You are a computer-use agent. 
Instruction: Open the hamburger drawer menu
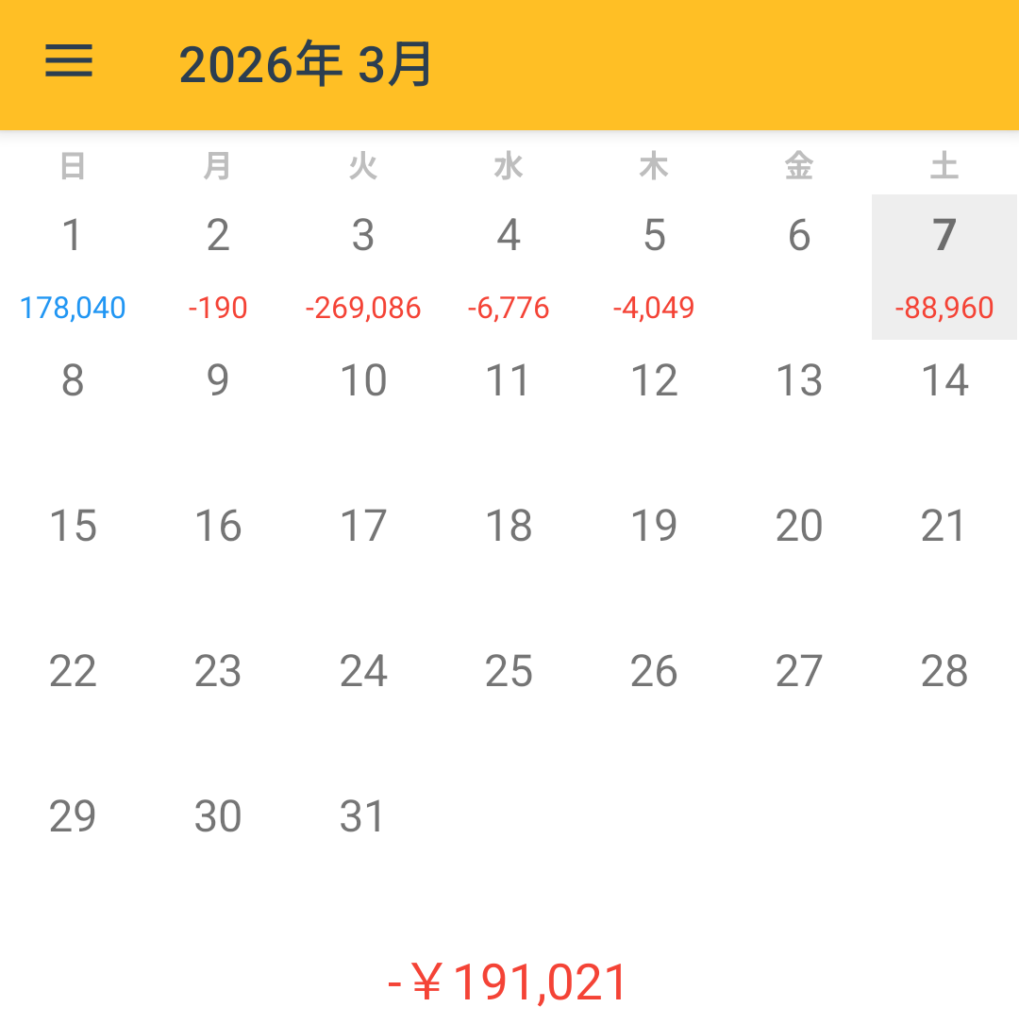point(69,62)
